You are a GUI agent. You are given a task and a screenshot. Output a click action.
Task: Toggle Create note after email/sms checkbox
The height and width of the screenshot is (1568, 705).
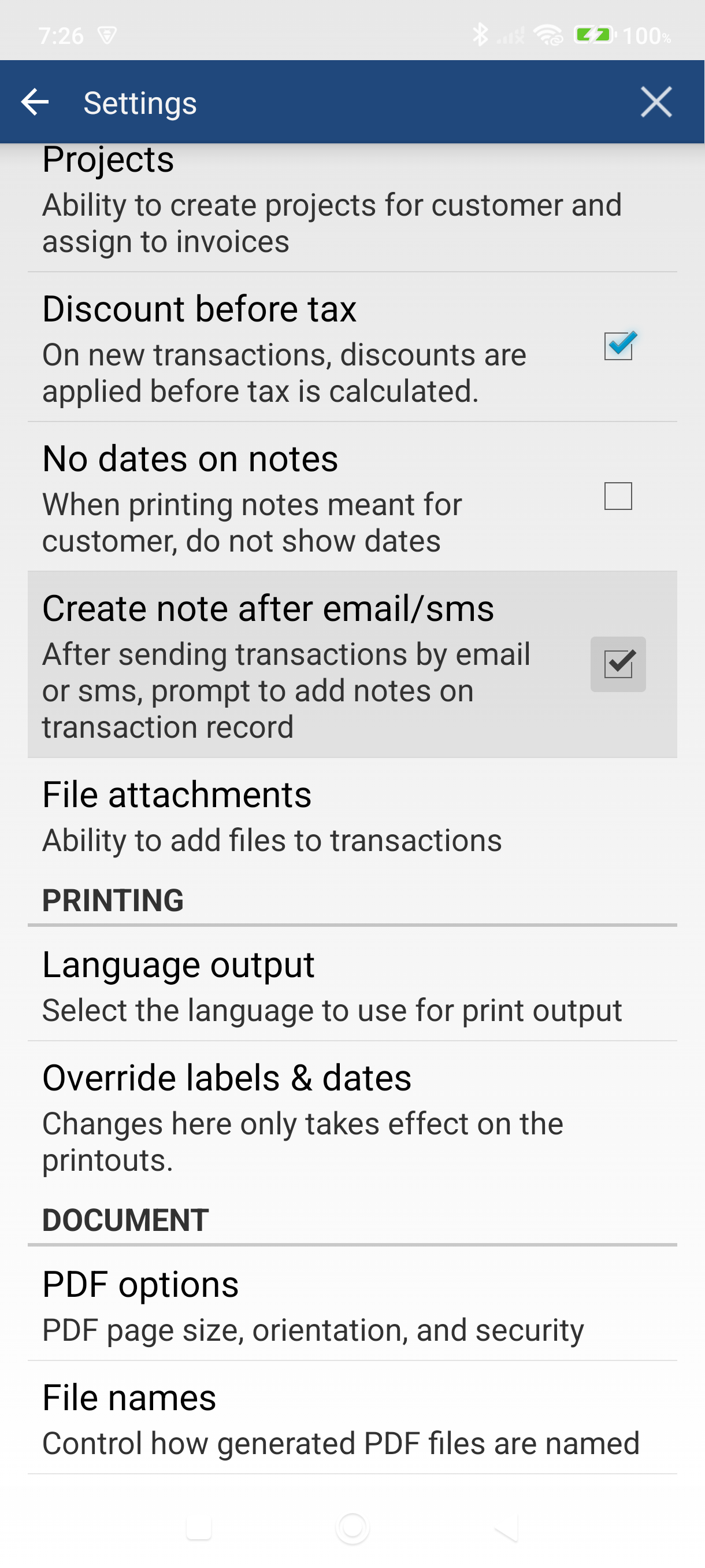click(x=618, y=664)
